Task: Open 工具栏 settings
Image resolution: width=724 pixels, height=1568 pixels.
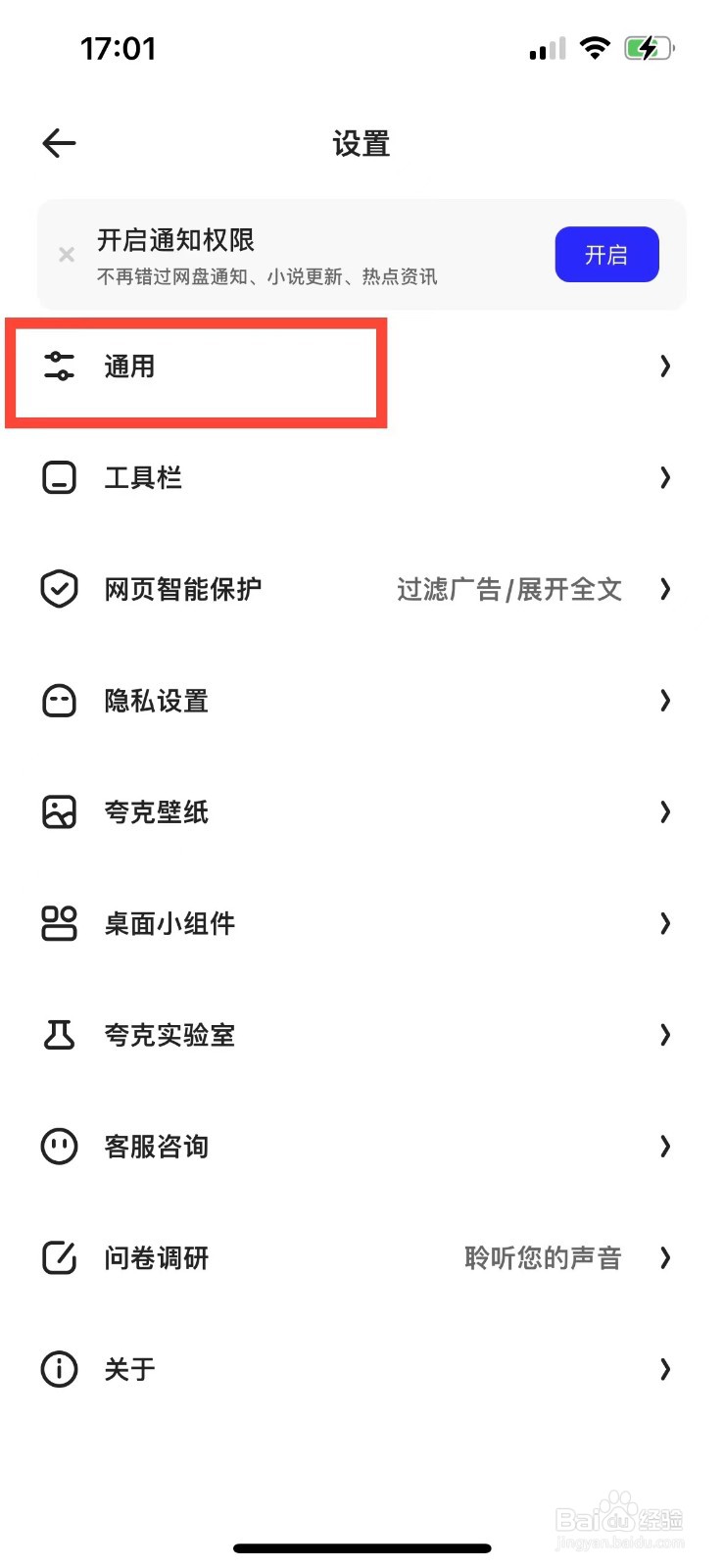Action: pos(143,478)
